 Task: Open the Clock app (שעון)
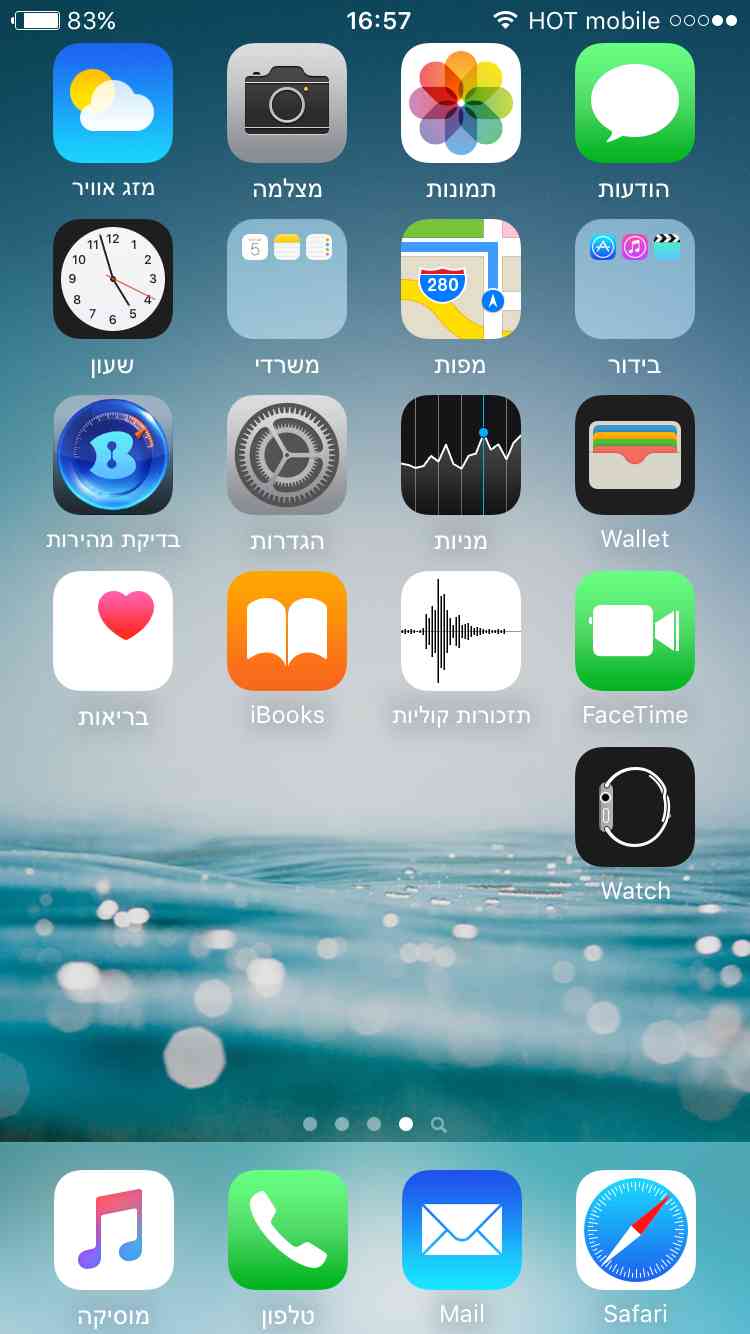[113, 279]
